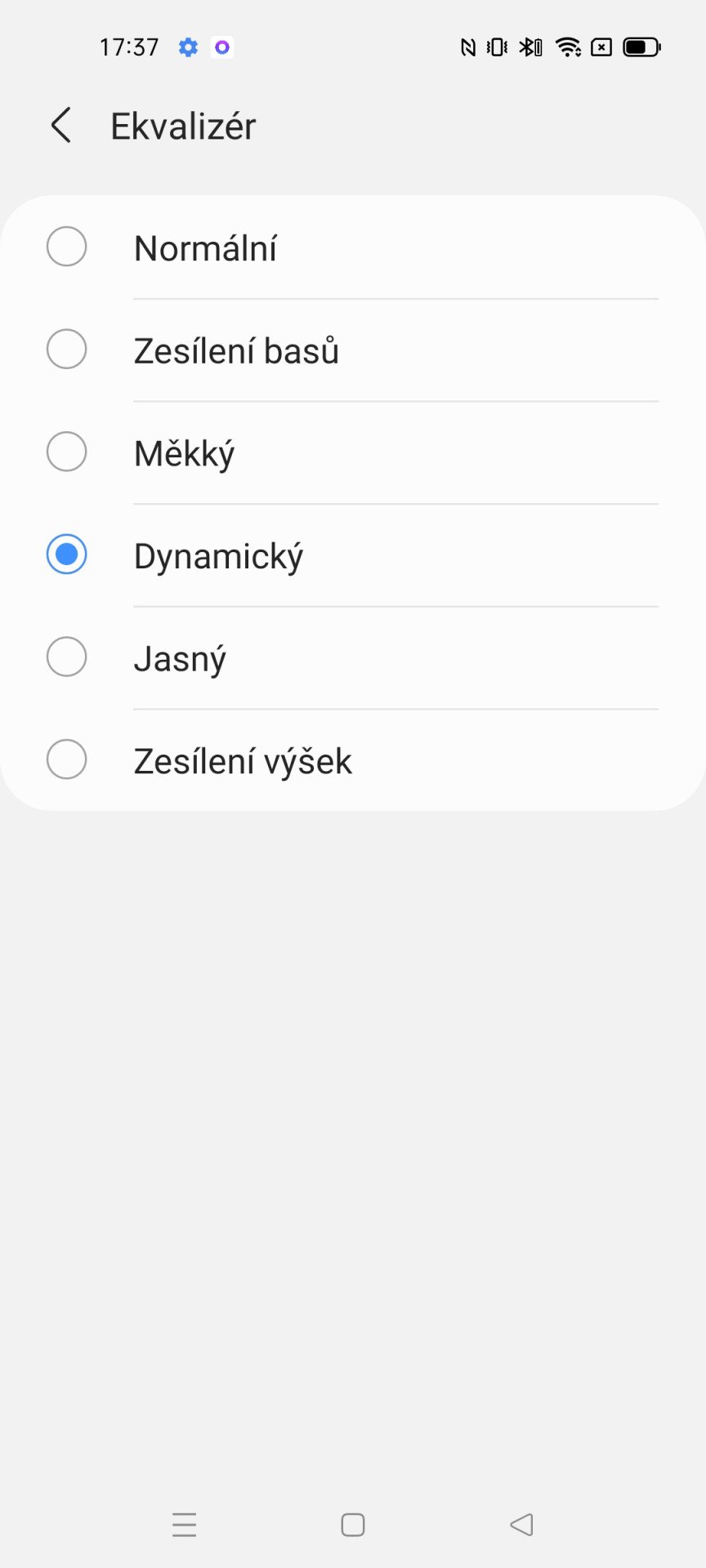The height and width of the screenshot is (1568, 706).
Task: Tap the Dynamický radio button
Action: tap(67, 555)
